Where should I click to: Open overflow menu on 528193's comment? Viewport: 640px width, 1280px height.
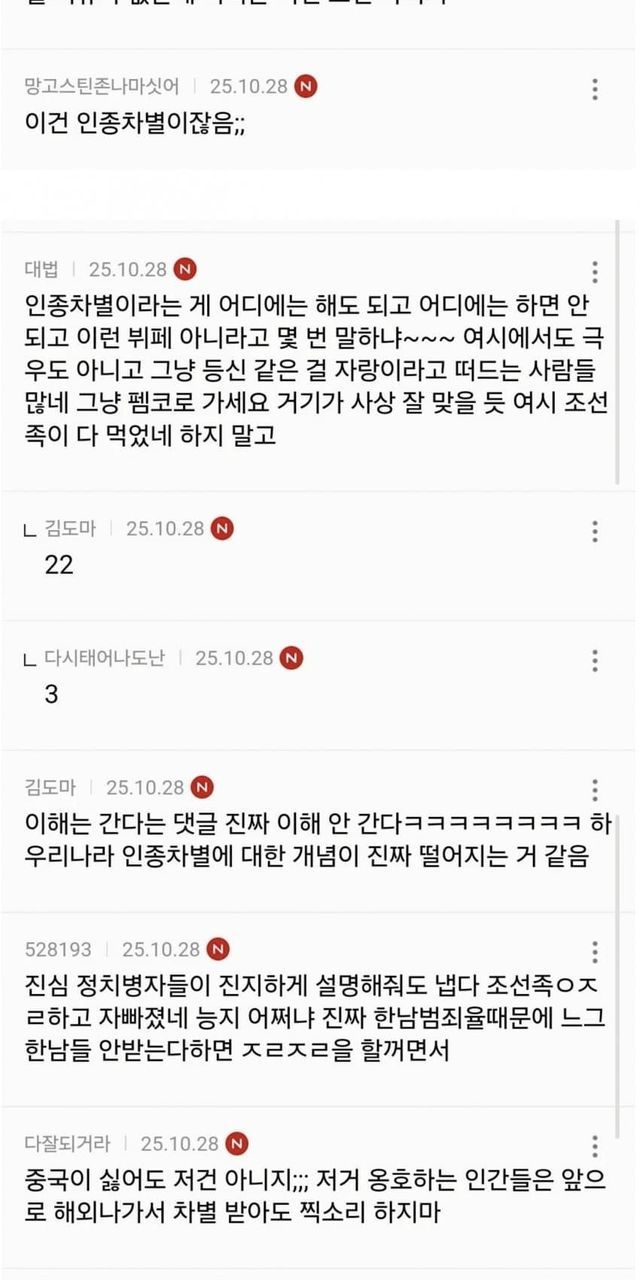[x=595, y=951]
